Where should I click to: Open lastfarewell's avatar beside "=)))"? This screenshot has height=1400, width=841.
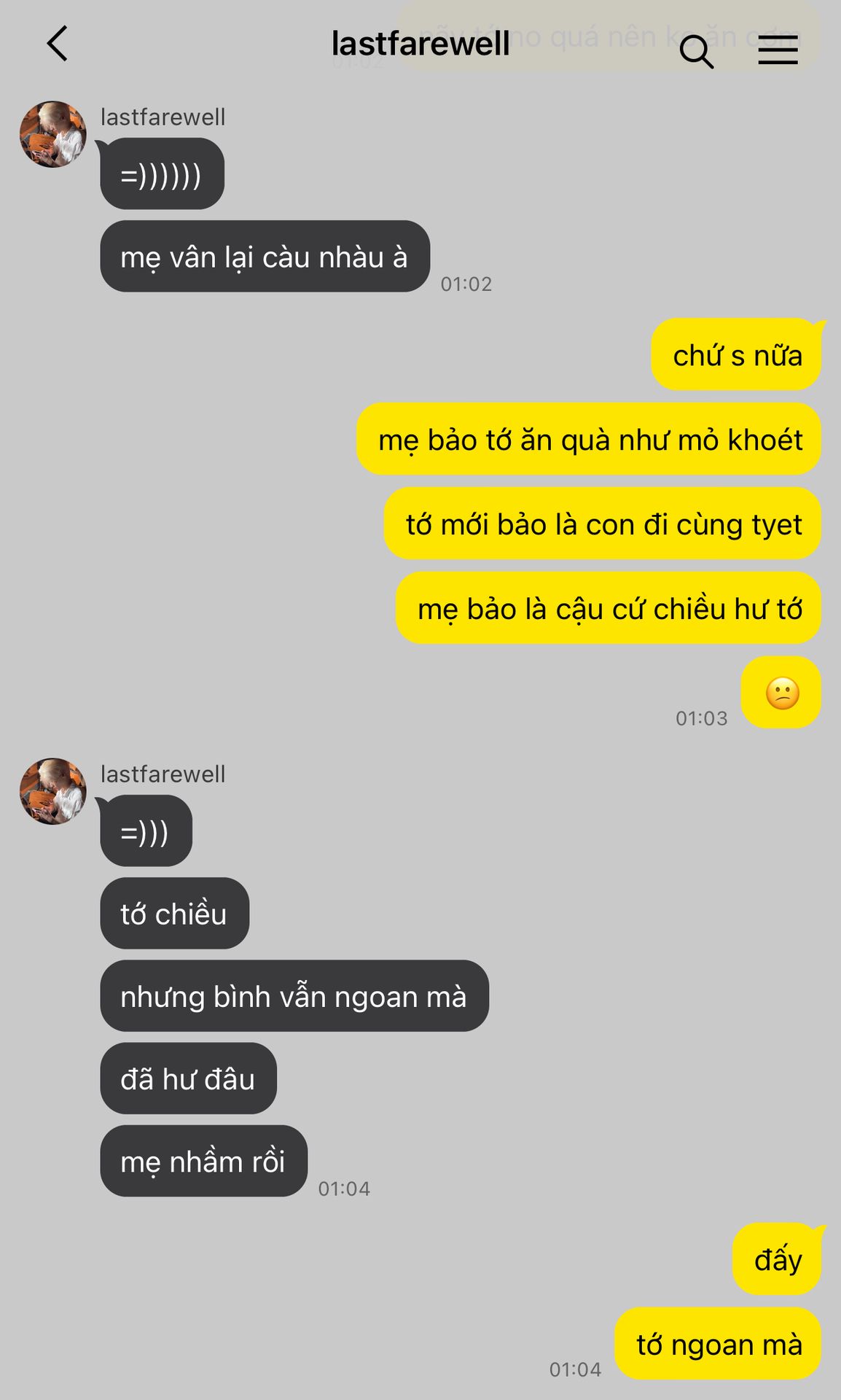coord(53,792)
